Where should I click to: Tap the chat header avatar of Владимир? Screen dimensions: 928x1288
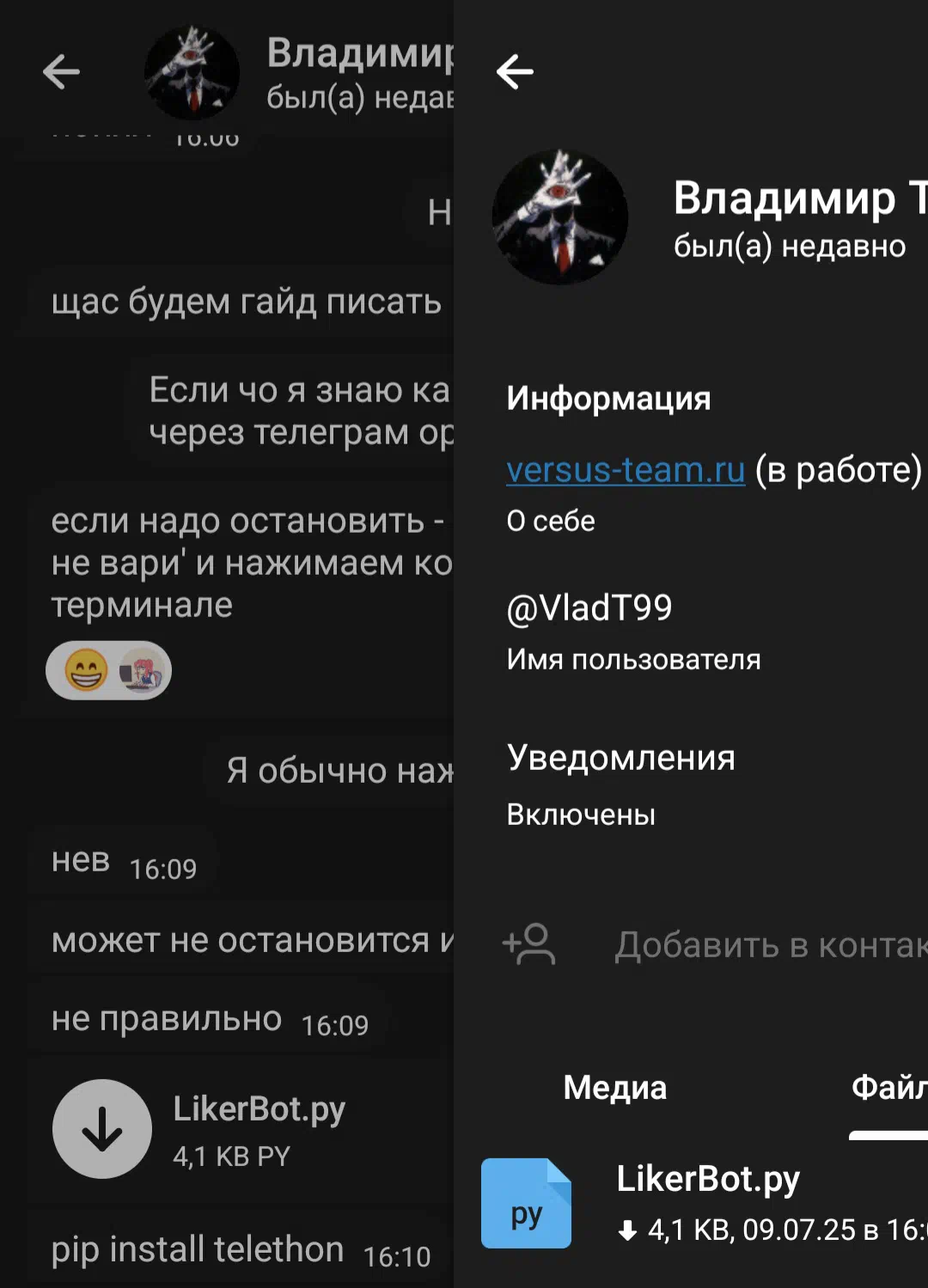click(192, 73)
